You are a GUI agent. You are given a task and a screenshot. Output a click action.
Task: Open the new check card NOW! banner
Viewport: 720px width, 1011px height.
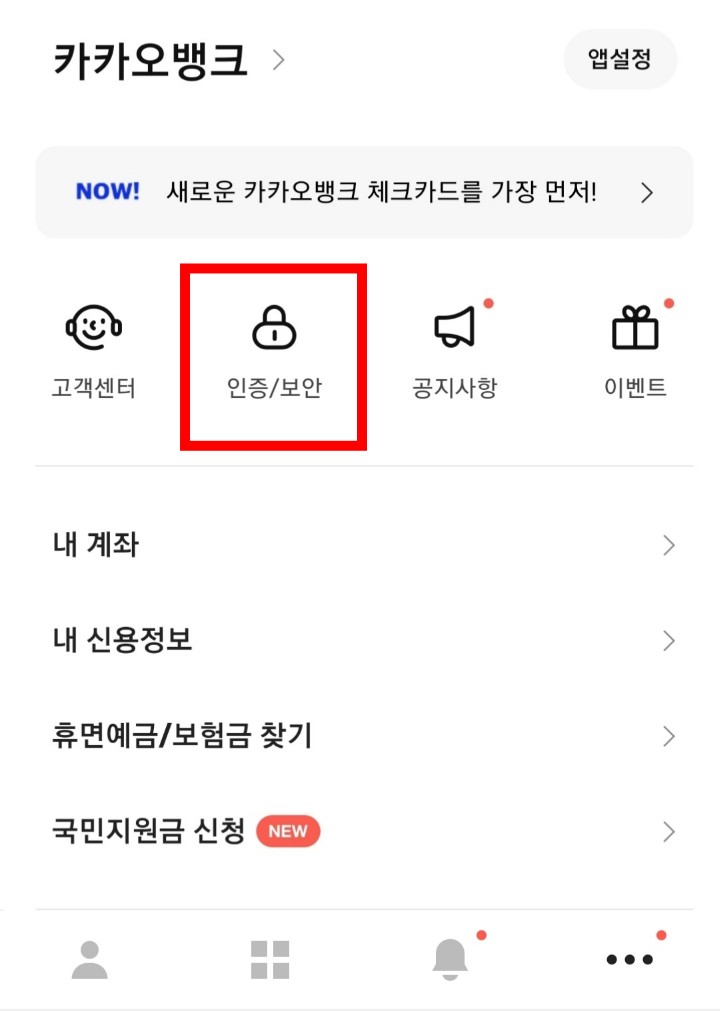[360, 192]
